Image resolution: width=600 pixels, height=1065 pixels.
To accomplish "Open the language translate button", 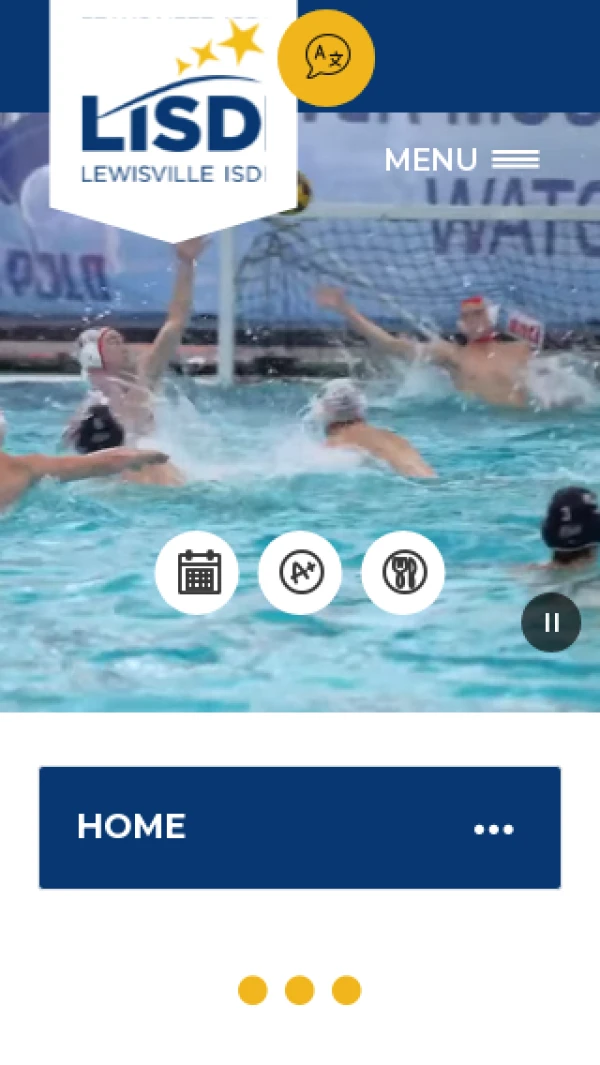I will [326, 57].
